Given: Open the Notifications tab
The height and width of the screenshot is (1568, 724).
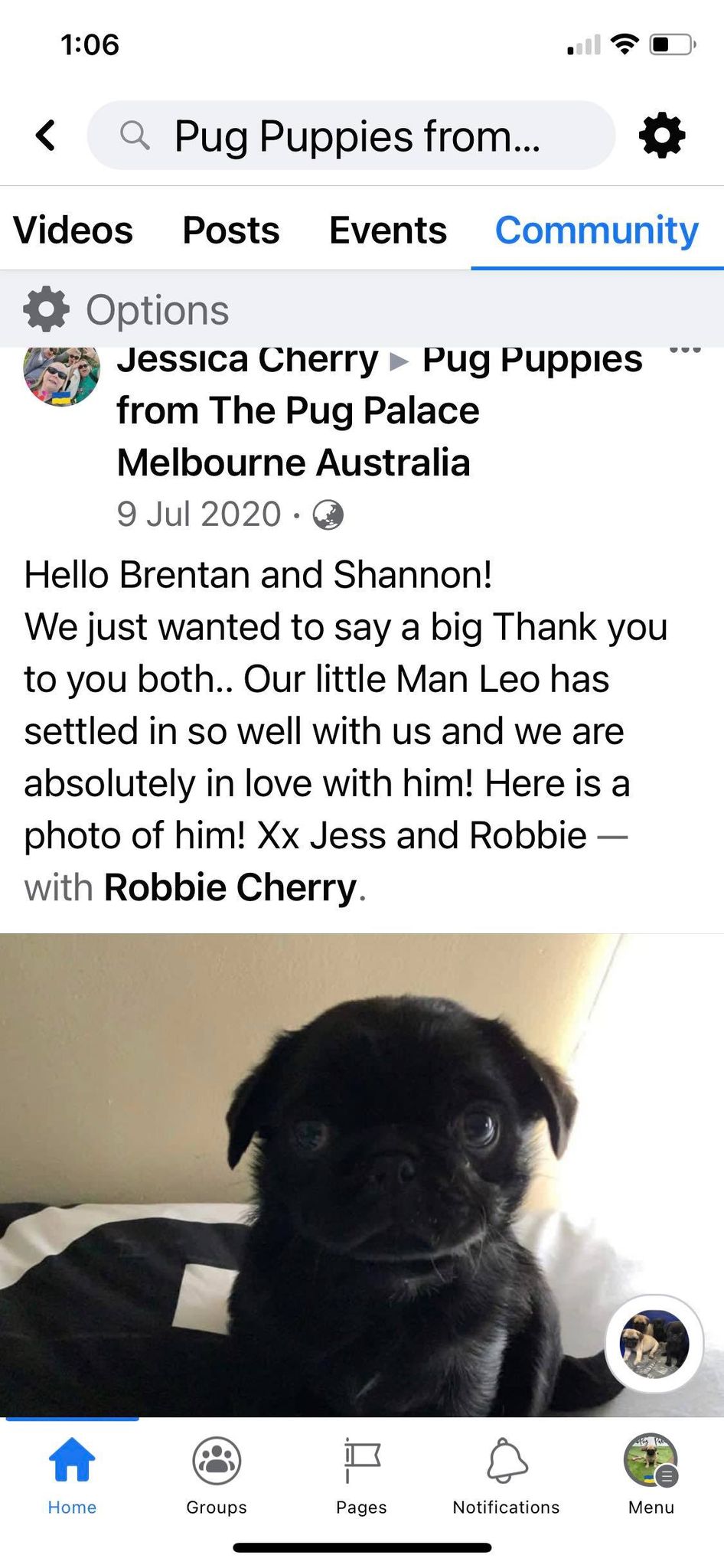Looking at the screenshot, I should tap(506, 1475).
